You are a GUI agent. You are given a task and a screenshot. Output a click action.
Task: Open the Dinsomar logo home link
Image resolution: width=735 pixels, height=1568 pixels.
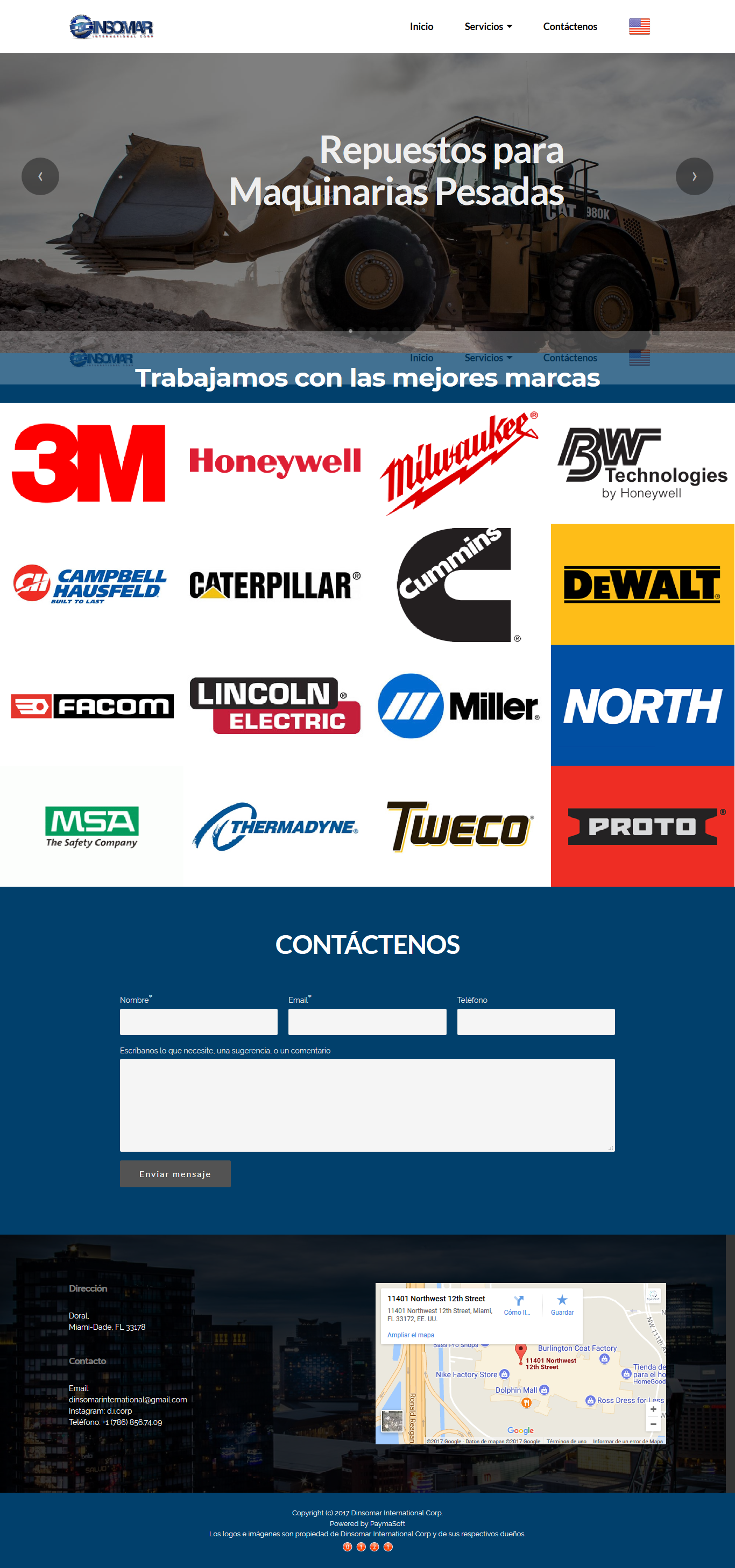click(111, 27)
